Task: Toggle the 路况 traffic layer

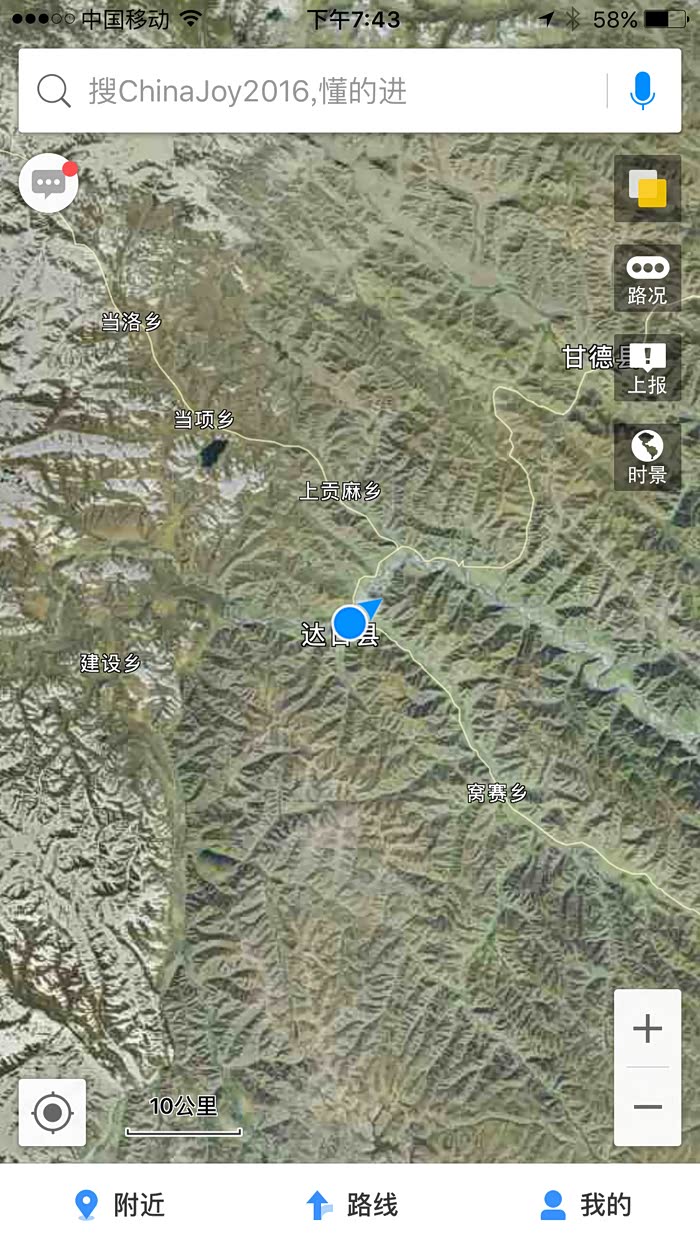Action: pos(647,278)
